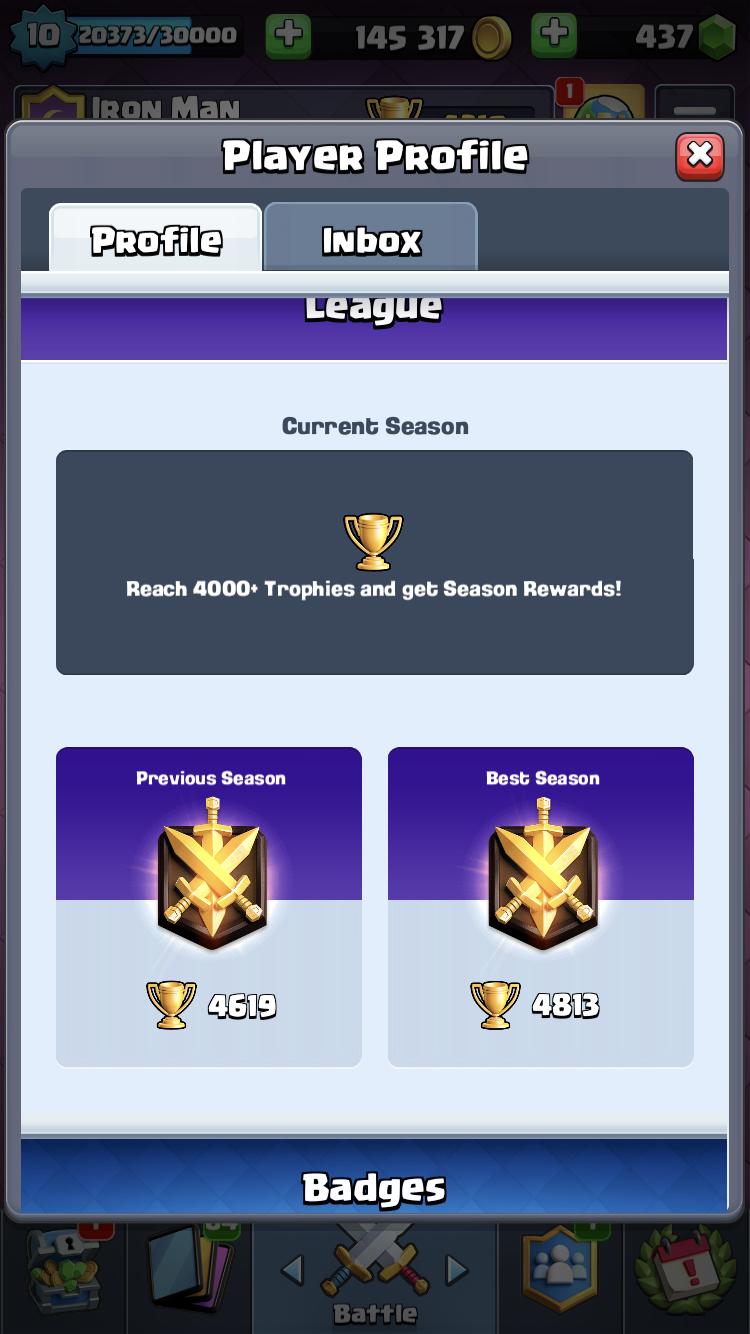750x1334 pixels.
Task: Add more gold with the plus button
Action: tap(288, 36)
